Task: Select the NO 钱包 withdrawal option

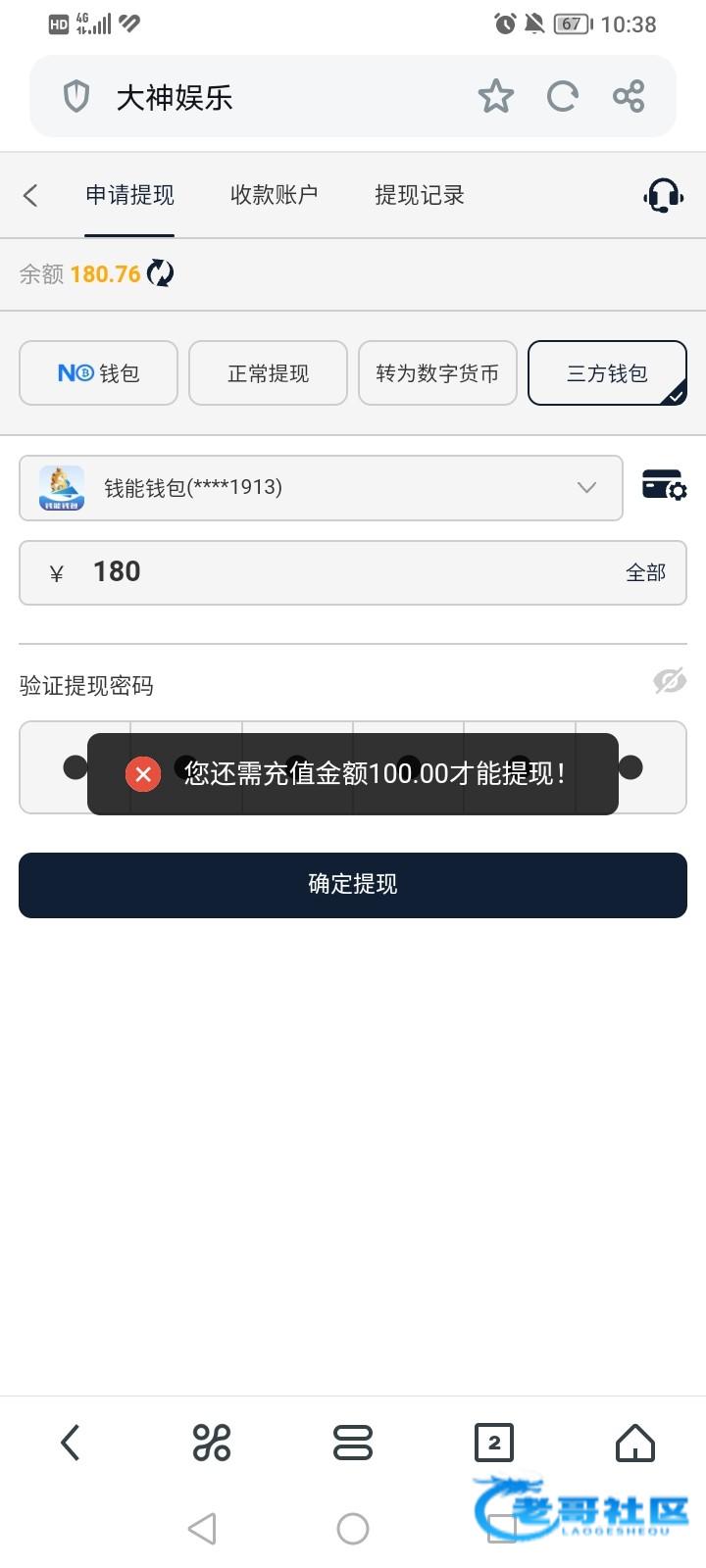Action: (x=98, y=372)
